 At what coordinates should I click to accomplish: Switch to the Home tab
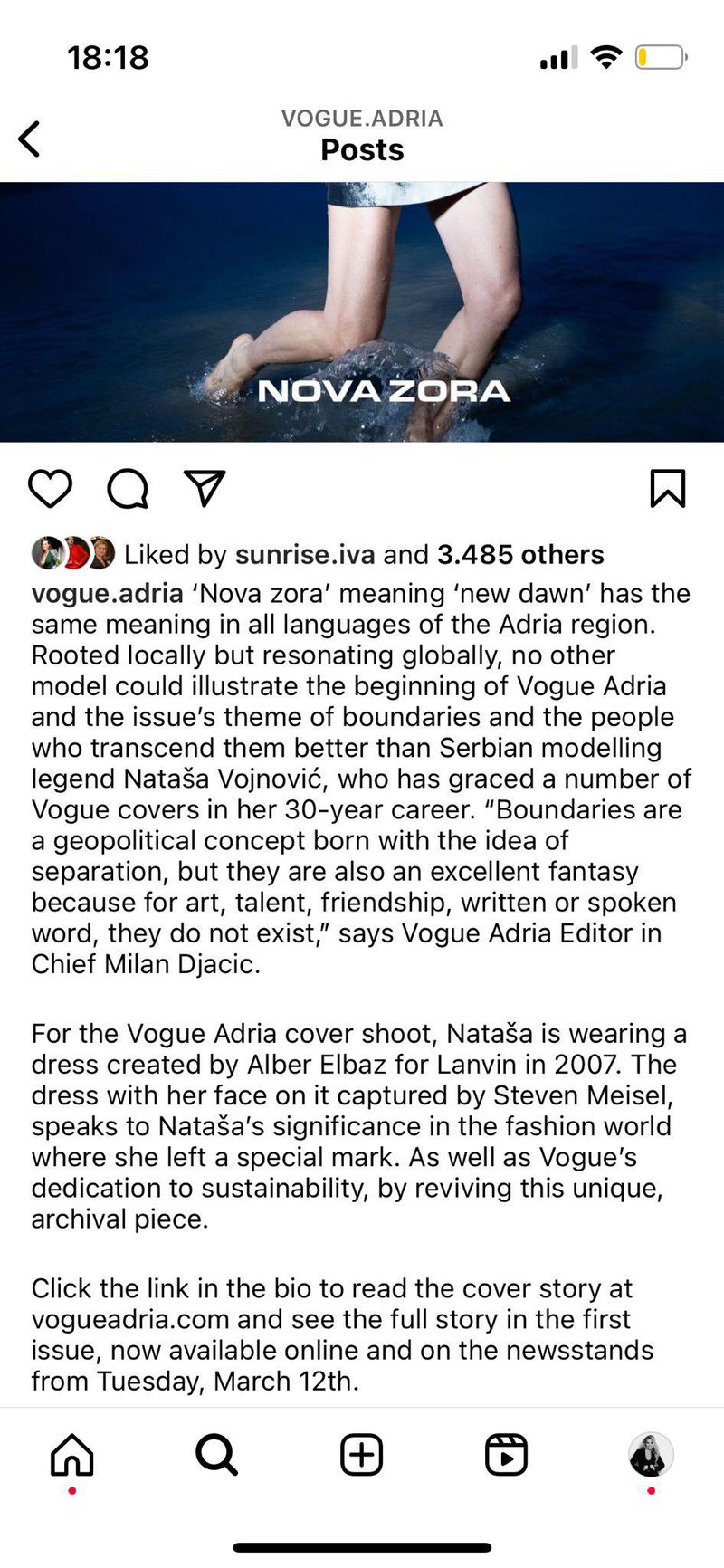point(72,1456)
